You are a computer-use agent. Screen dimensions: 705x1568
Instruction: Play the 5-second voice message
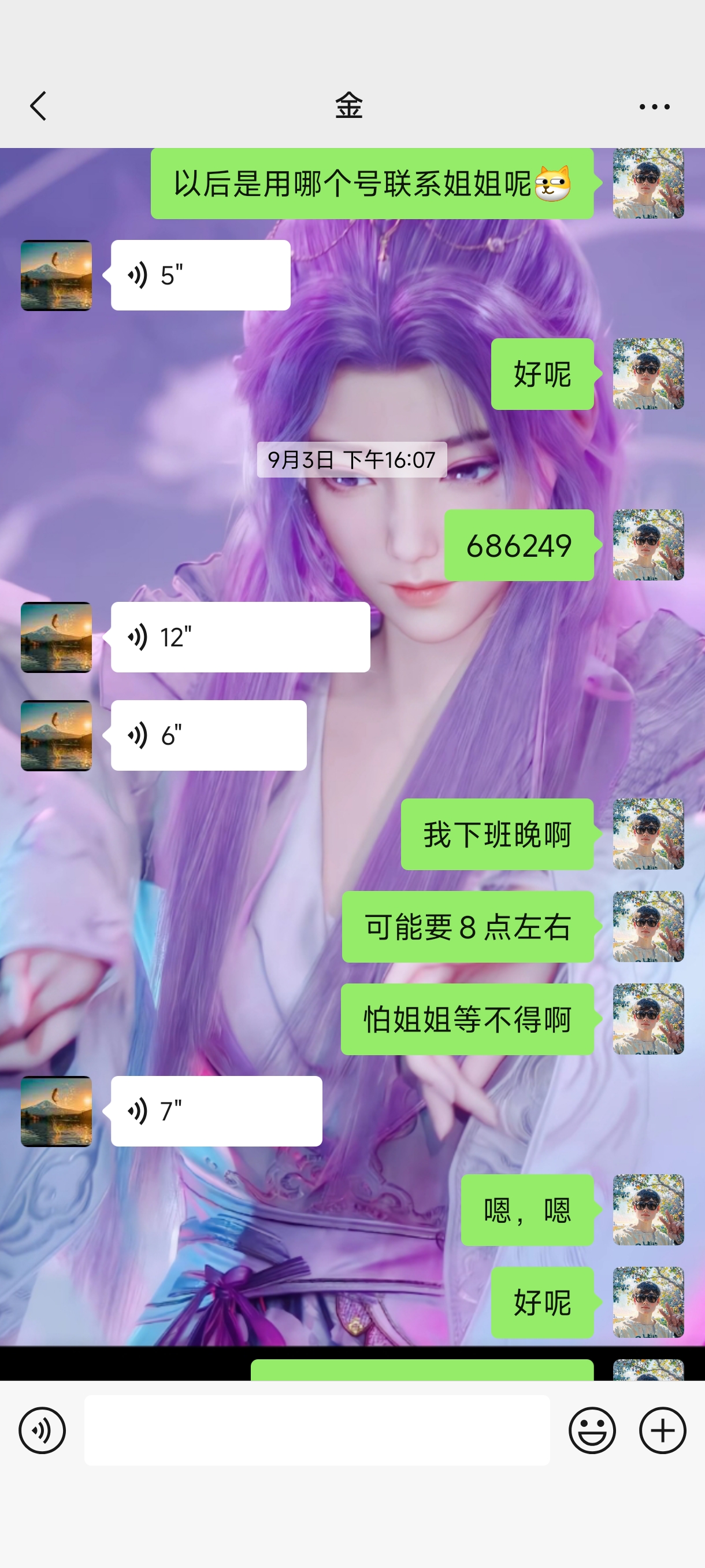coord(199,275)
